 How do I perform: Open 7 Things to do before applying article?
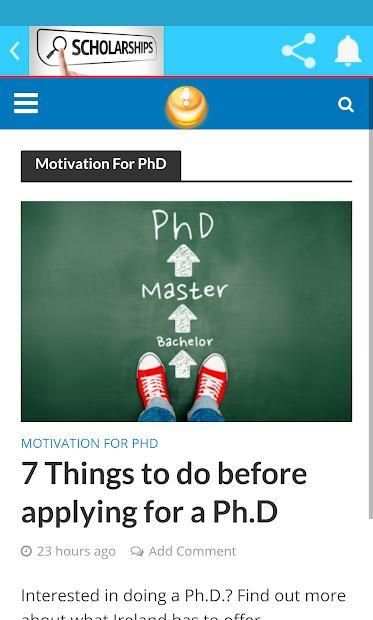coord(164,492)
